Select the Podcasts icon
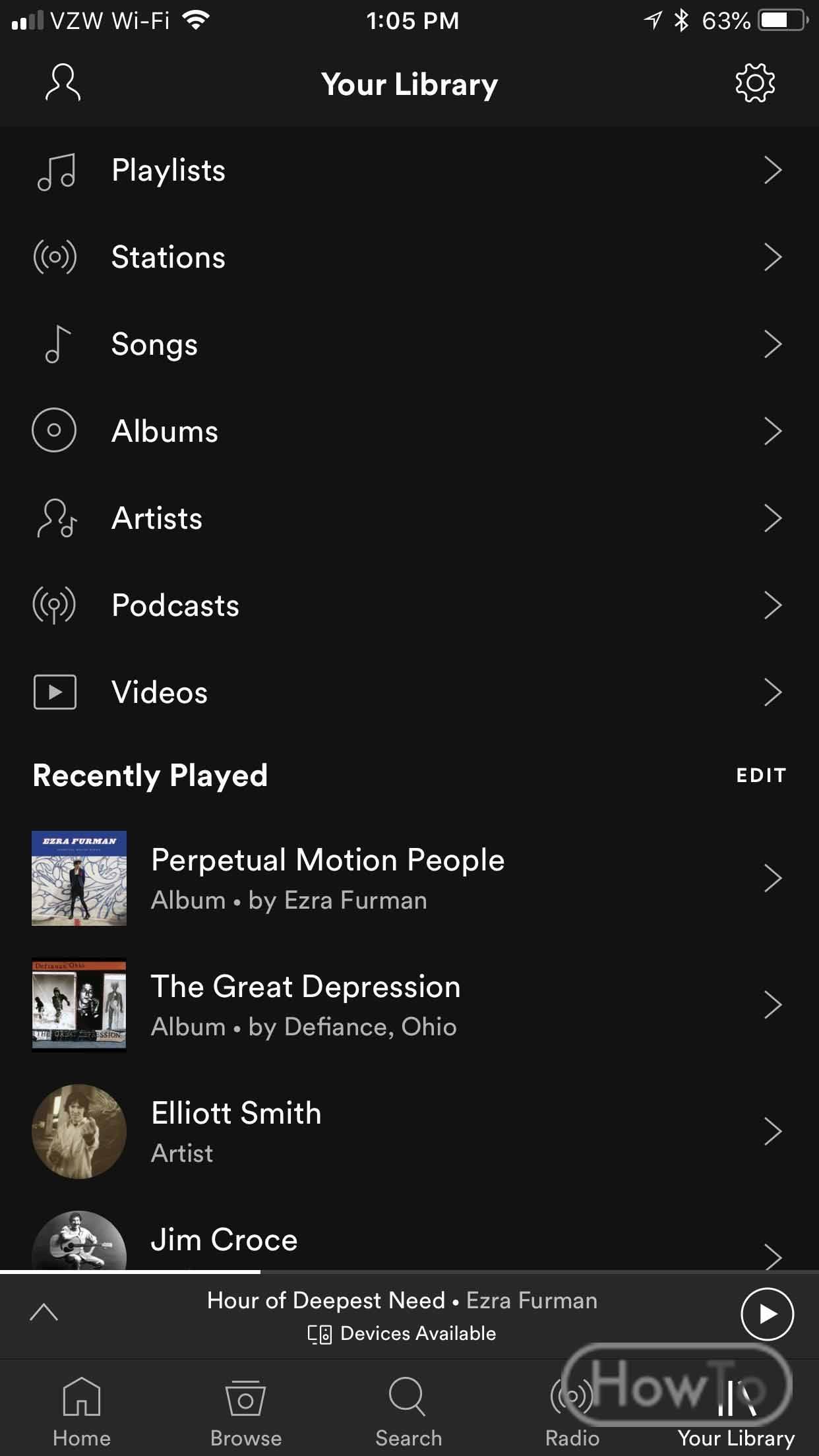This screenshot has width=819, height=1456. 54,604
